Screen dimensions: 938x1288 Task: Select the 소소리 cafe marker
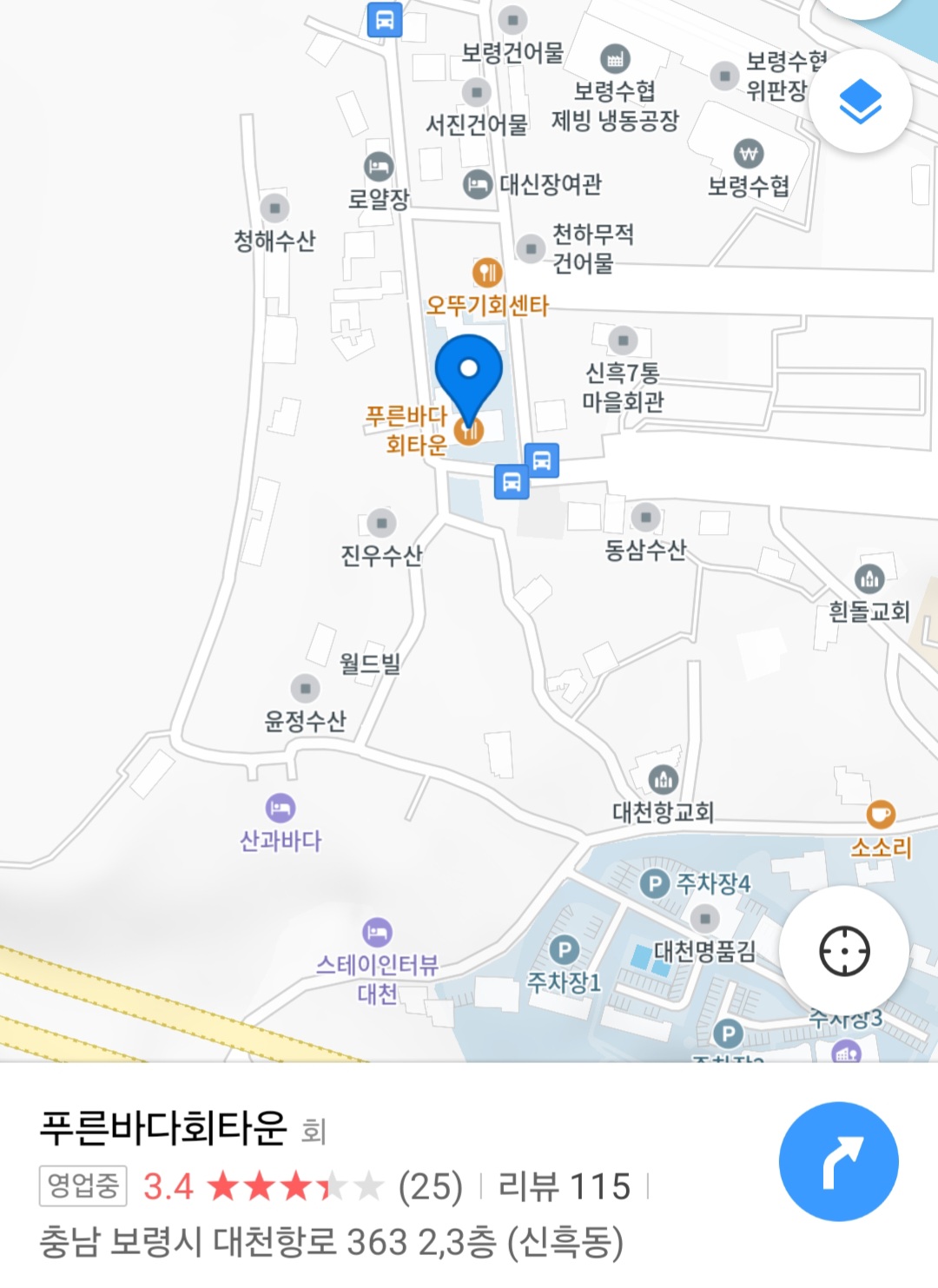[881, 815]
